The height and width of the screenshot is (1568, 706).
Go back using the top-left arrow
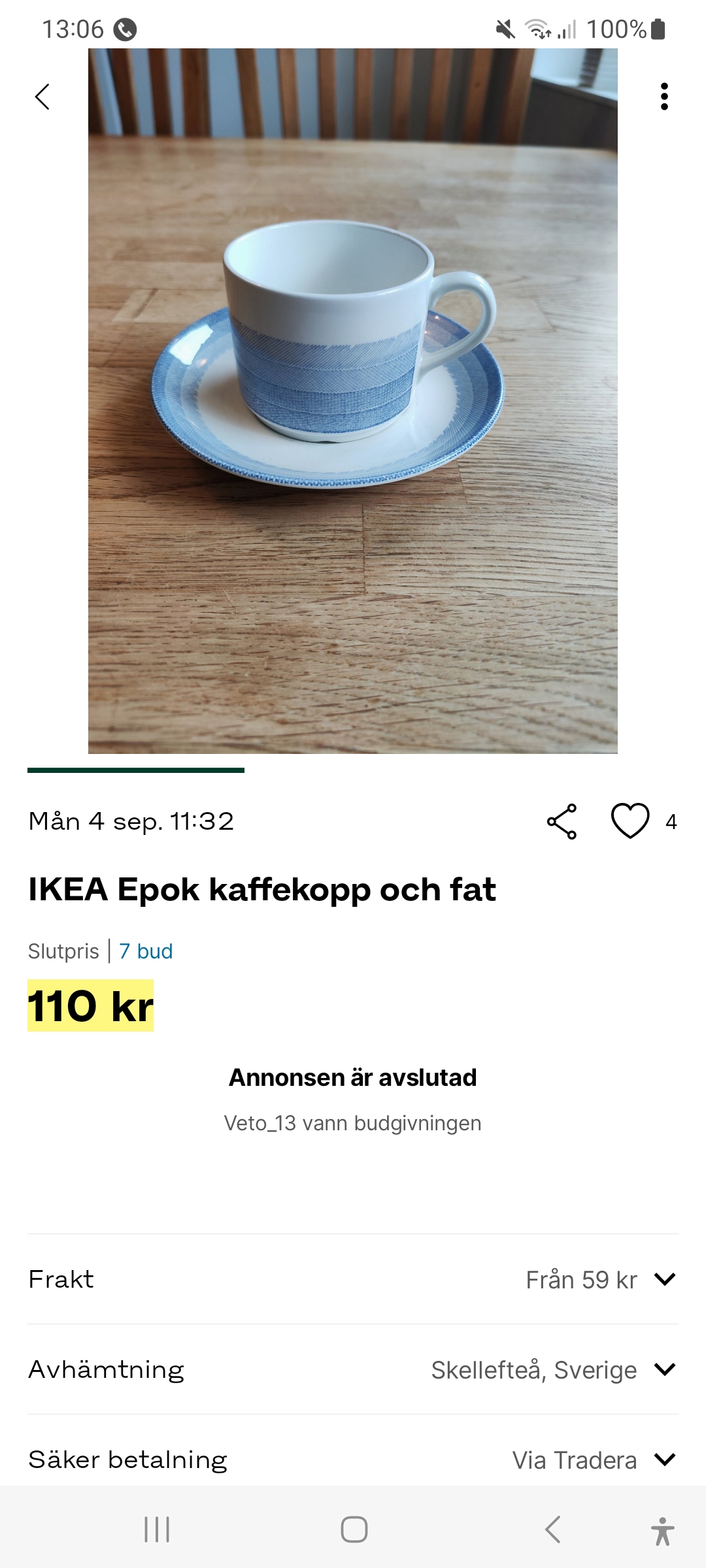coord(42,97)
